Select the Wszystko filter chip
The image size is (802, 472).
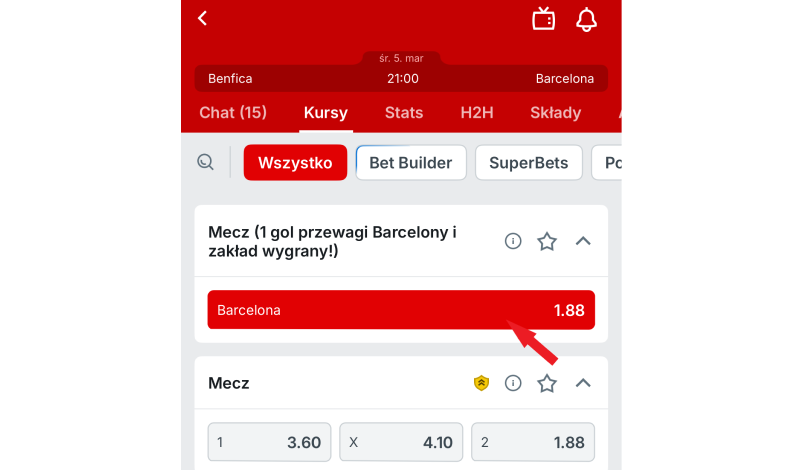pyautogui.click(x=295, y=162)
